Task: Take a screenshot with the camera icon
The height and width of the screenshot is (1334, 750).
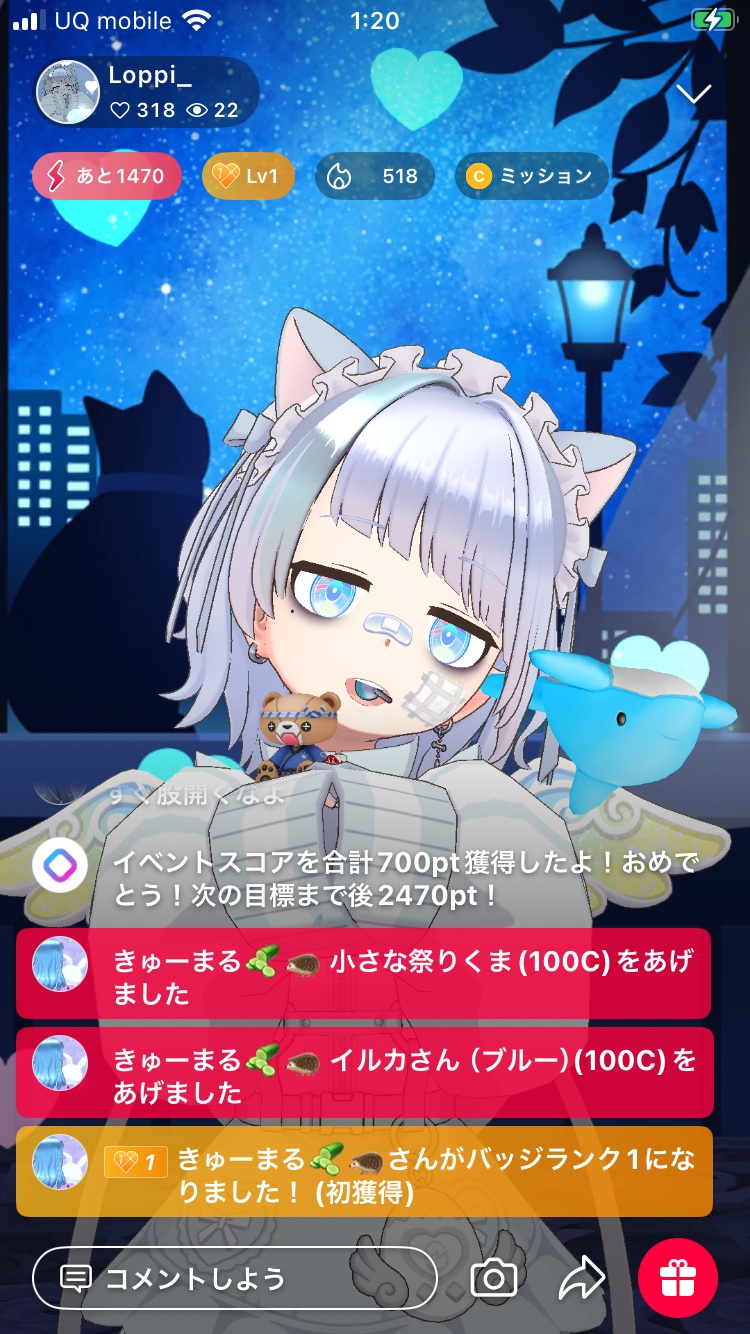Action: click(493, 1278)
